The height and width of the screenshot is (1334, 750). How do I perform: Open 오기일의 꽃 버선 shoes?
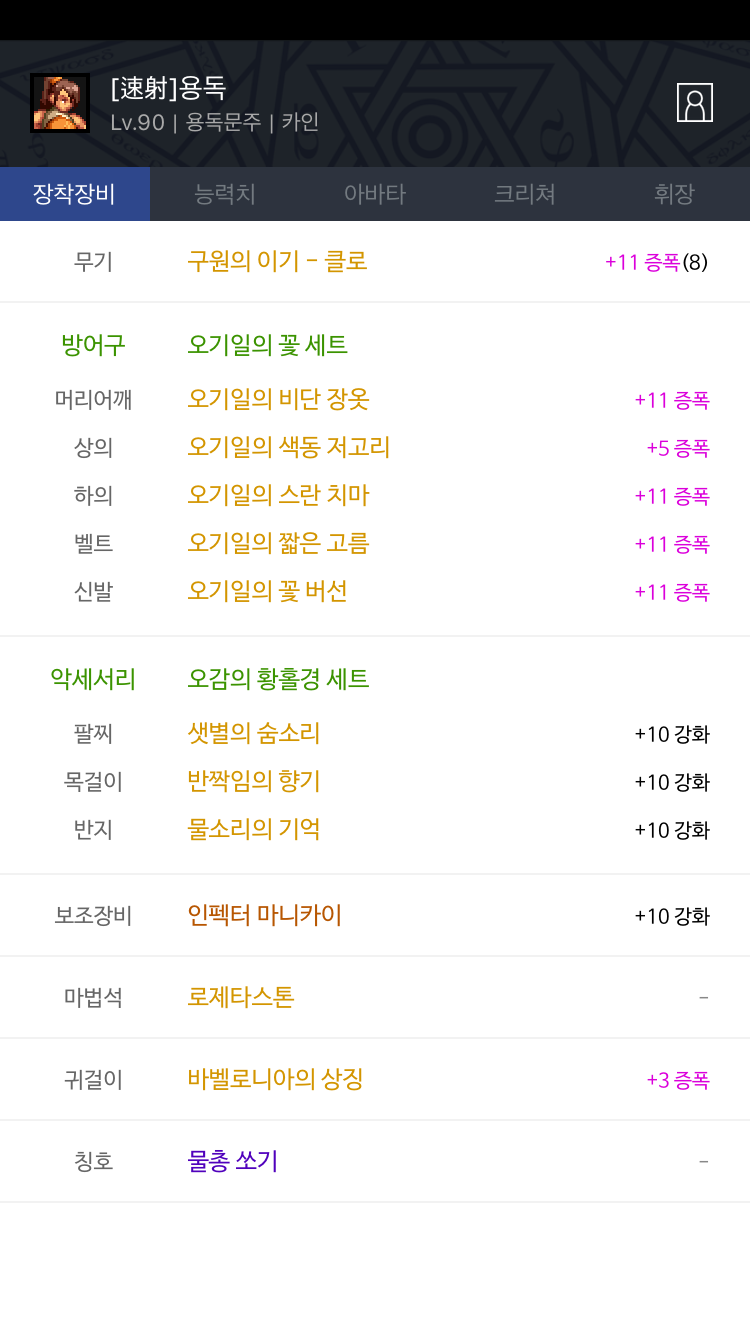pos(267,591)
